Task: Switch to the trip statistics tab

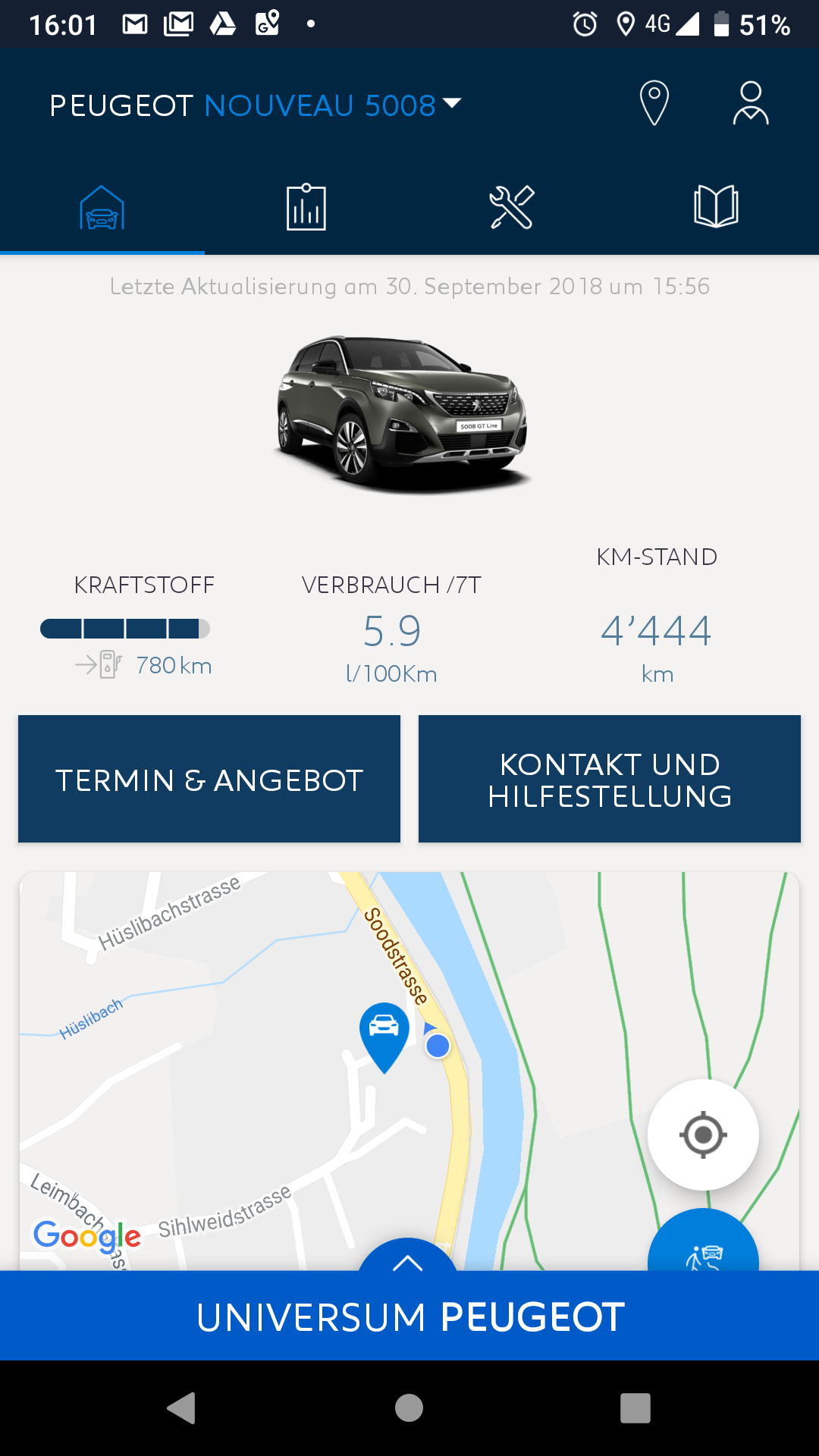Action: [x=306, y=208]
